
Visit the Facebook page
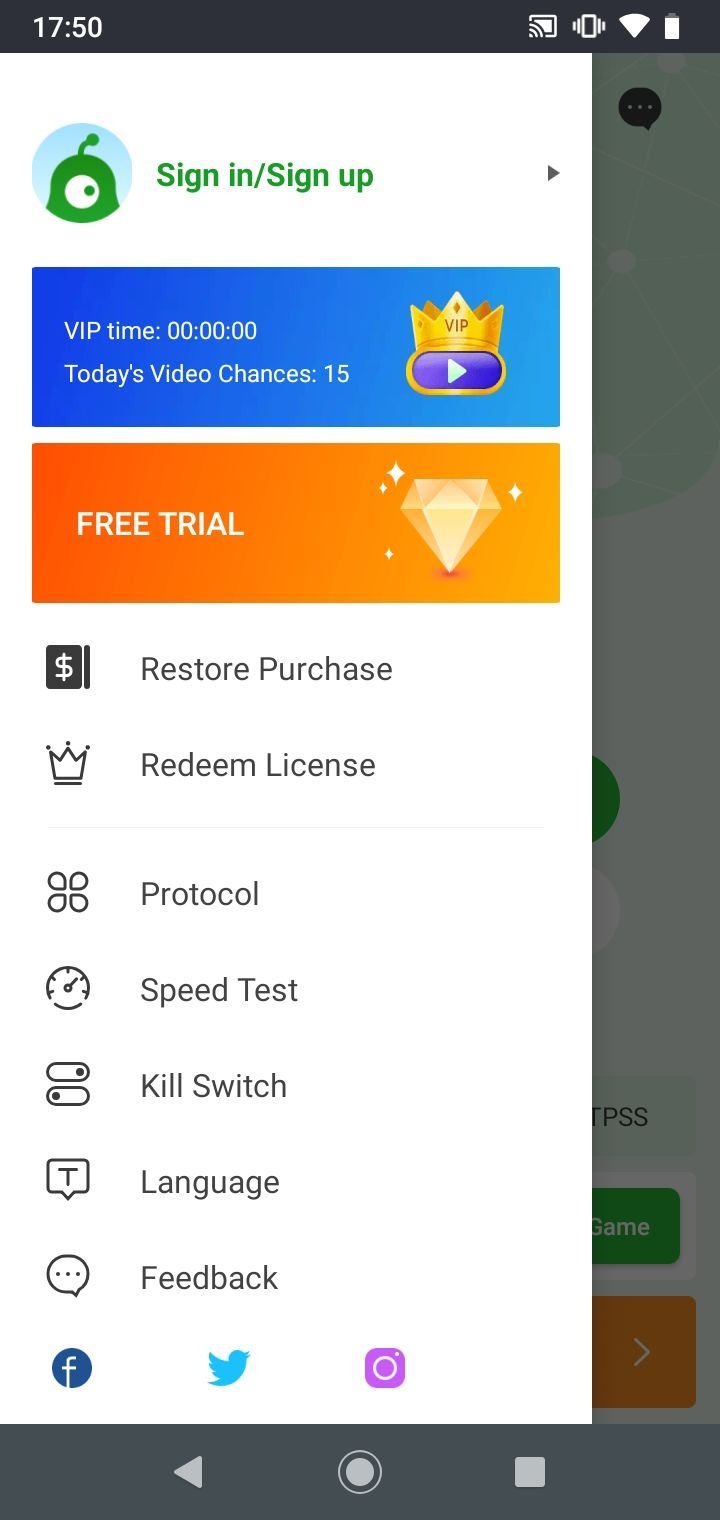pyautogui.click(x=72, y=1368)
